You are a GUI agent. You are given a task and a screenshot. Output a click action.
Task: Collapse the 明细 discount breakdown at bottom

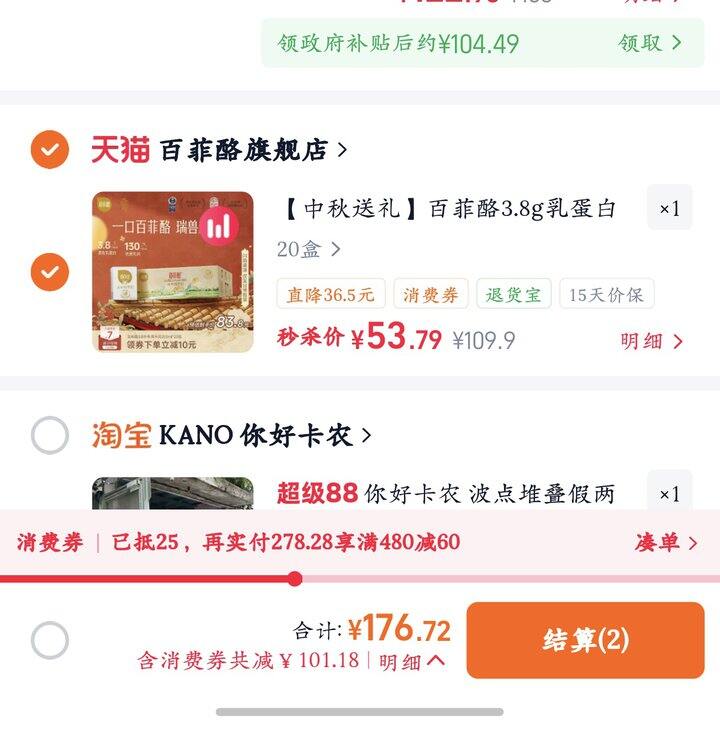point(411,662)
